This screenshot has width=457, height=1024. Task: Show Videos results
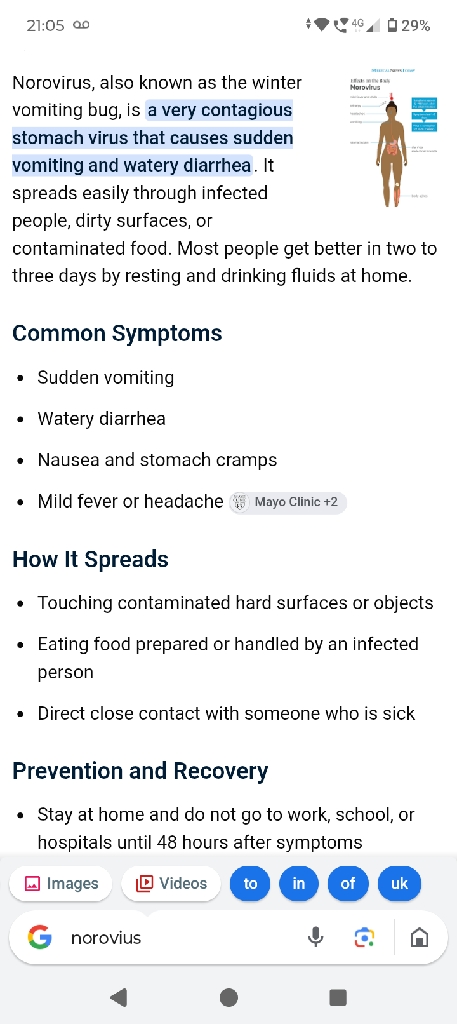(x=171, y=884)
